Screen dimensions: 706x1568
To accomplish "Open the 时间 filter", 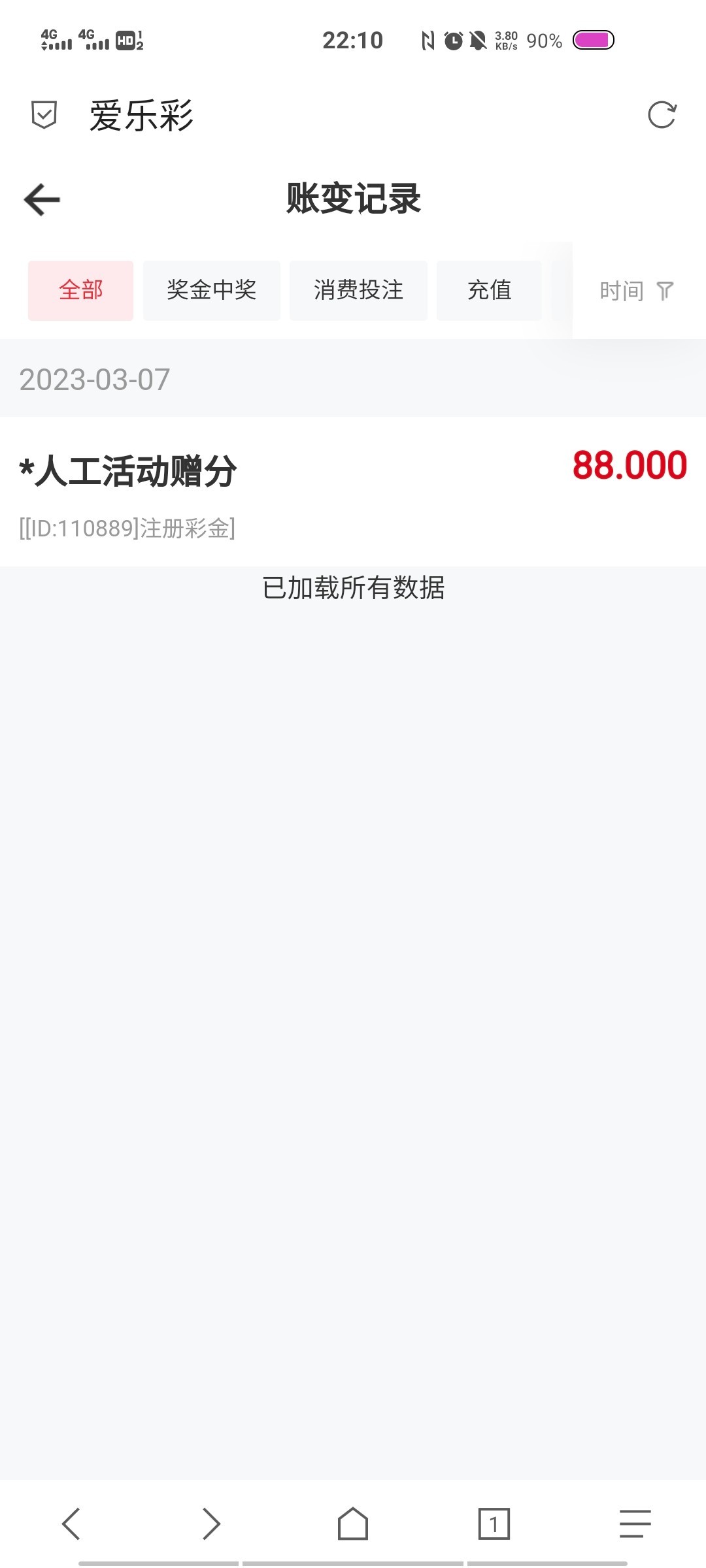I will (636, 291).
